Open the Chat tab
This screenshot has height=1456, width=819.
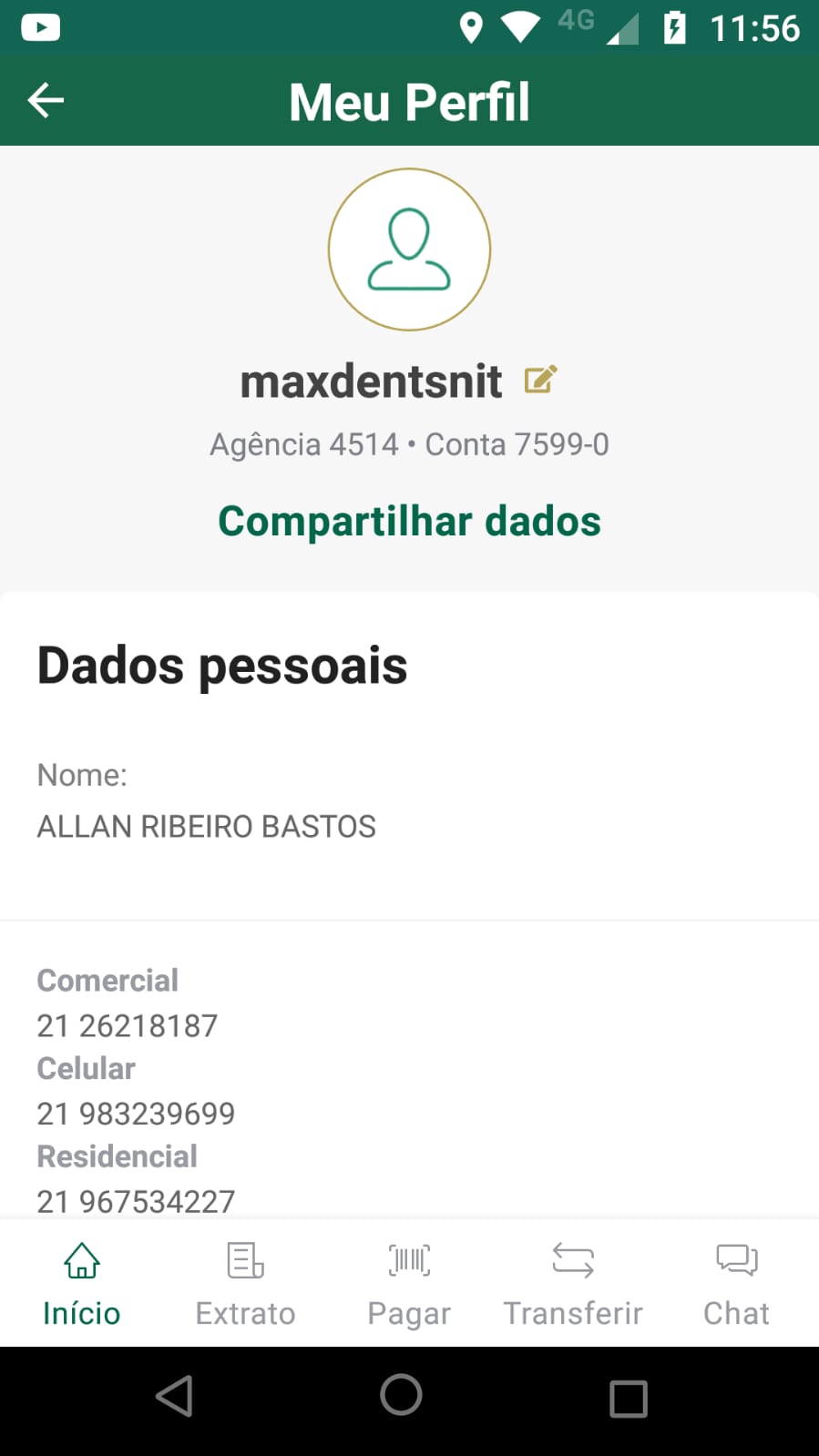click(736, 1284)
